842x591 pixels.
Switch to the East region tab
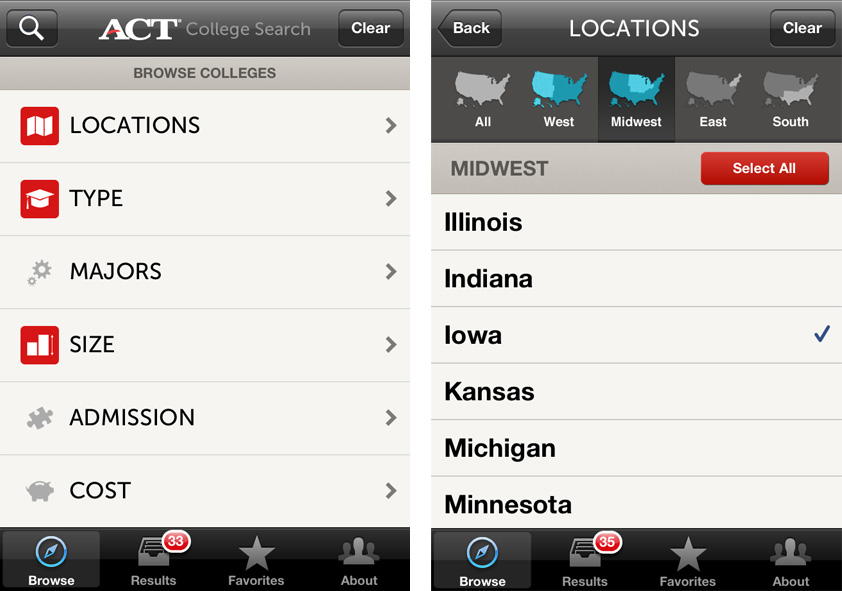click(713, 100)
